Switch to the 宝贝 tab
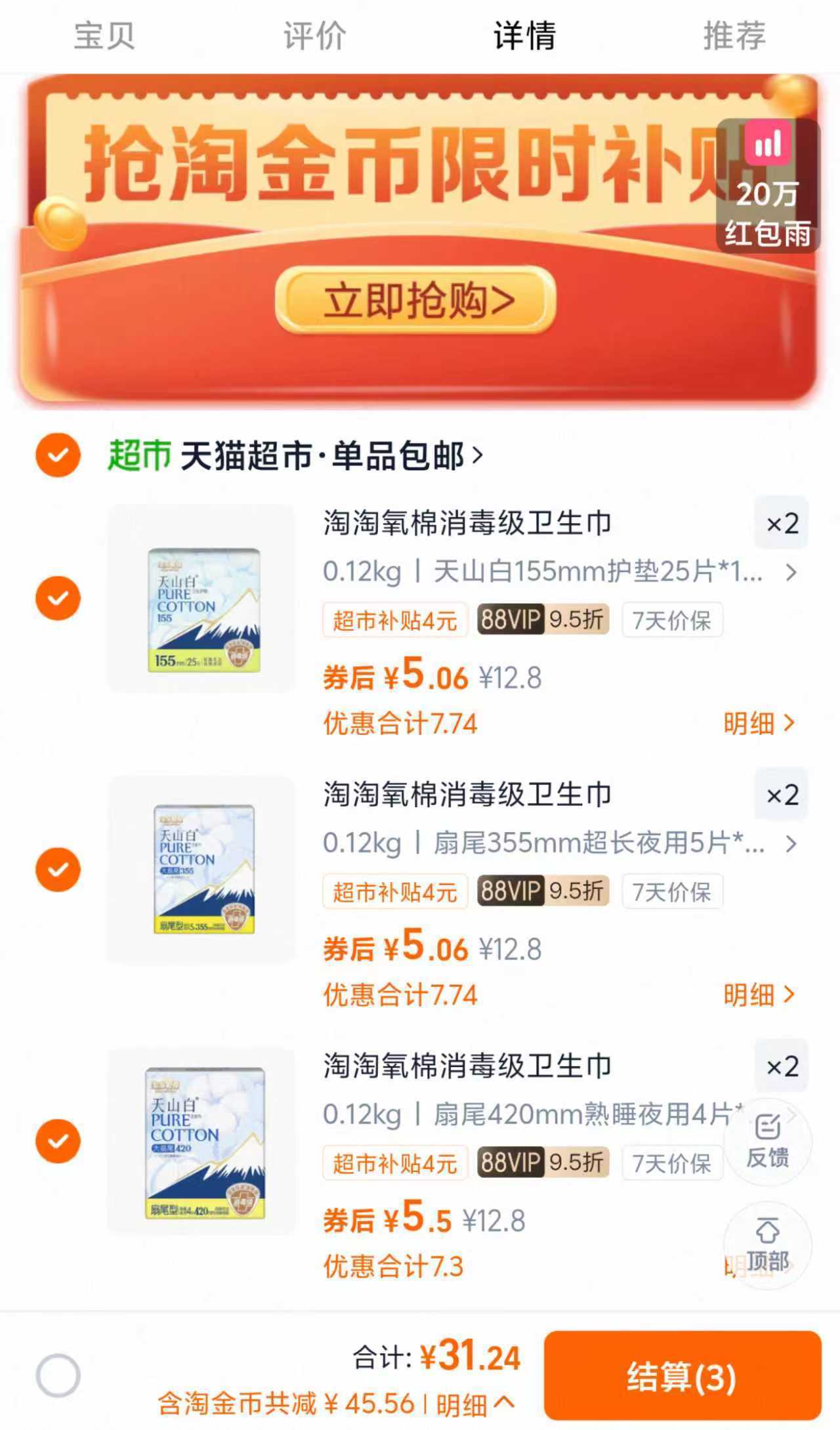This screenshot has width=840, height=1430. pos(104,35)
